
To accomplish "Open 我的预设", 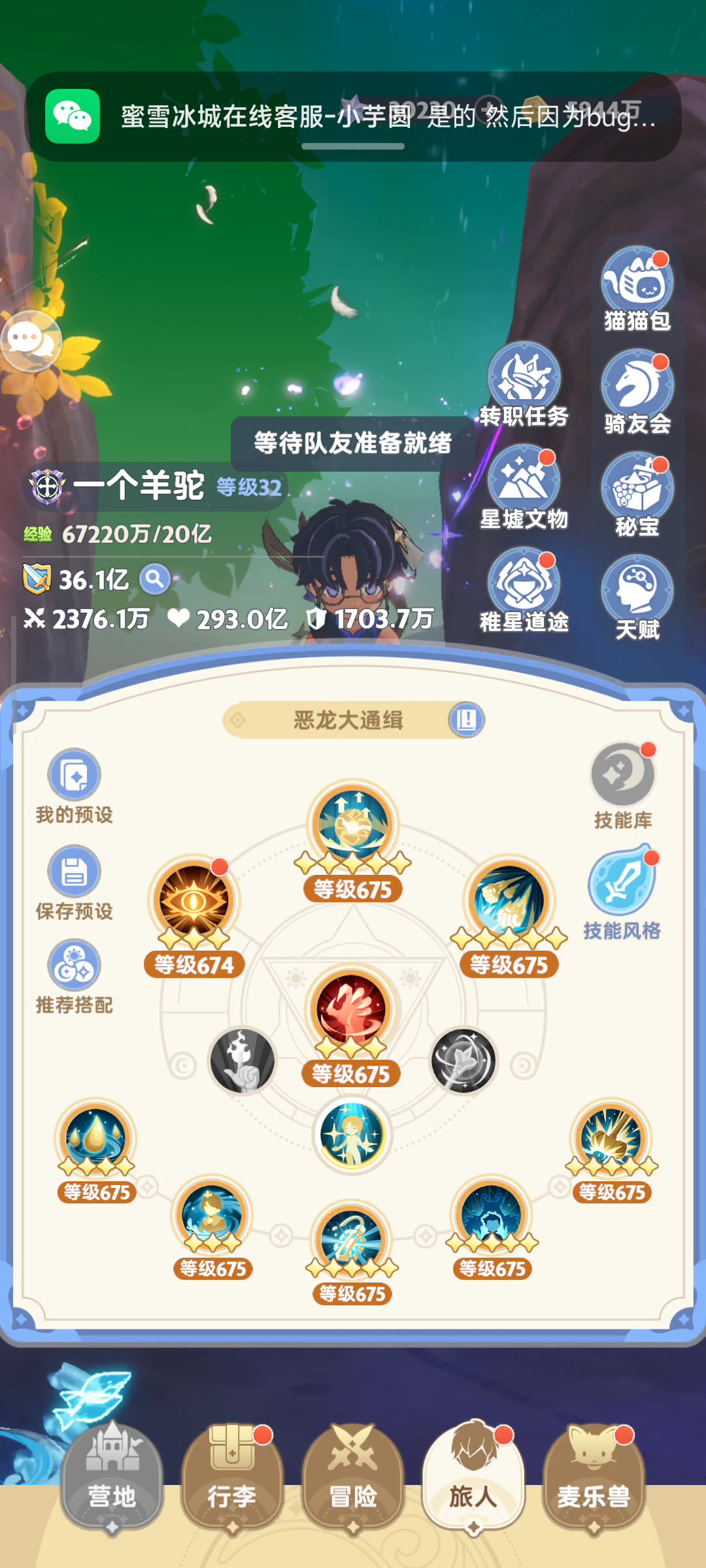I will pyautogui.click(x=74, y=787).
